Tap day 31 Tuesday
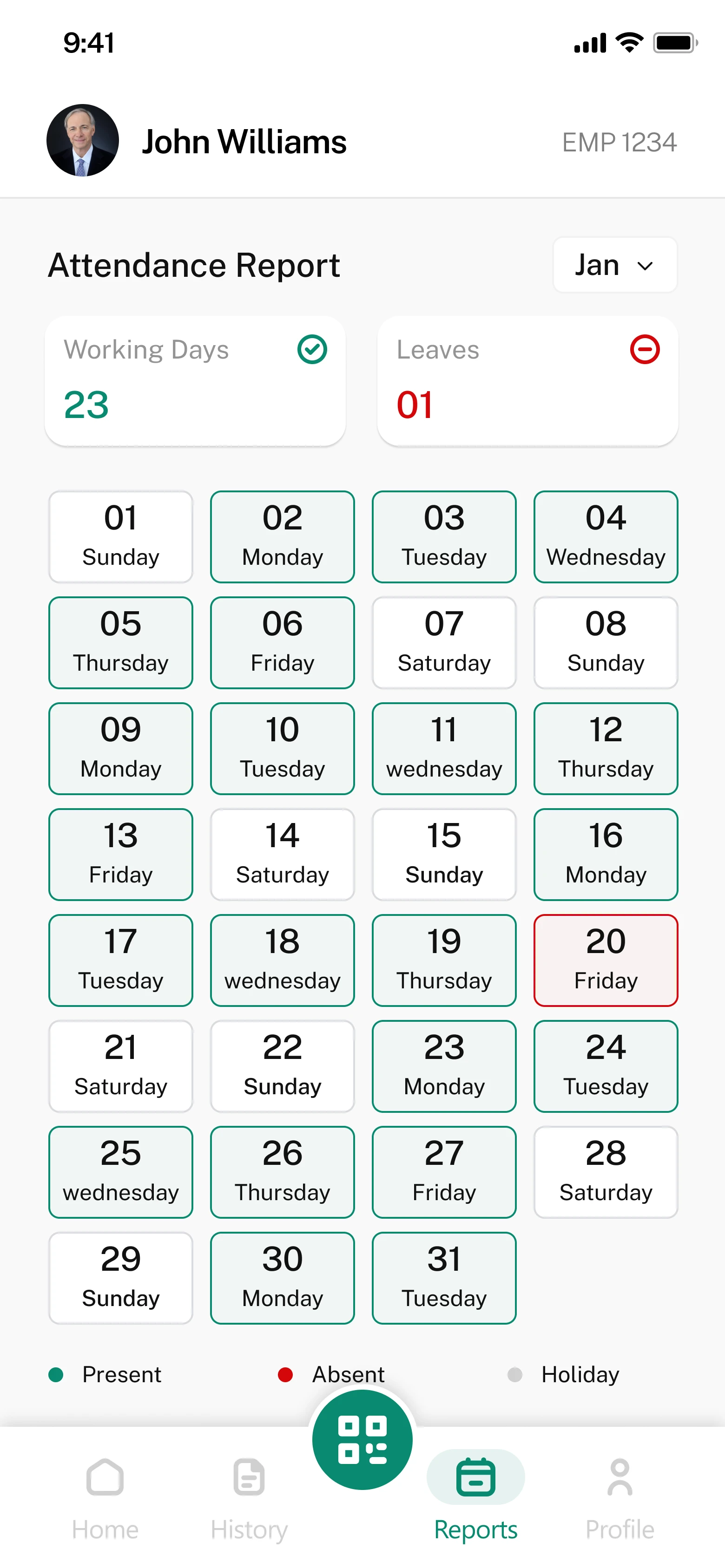This screenshot has width=725, height=1568. 443,1278
